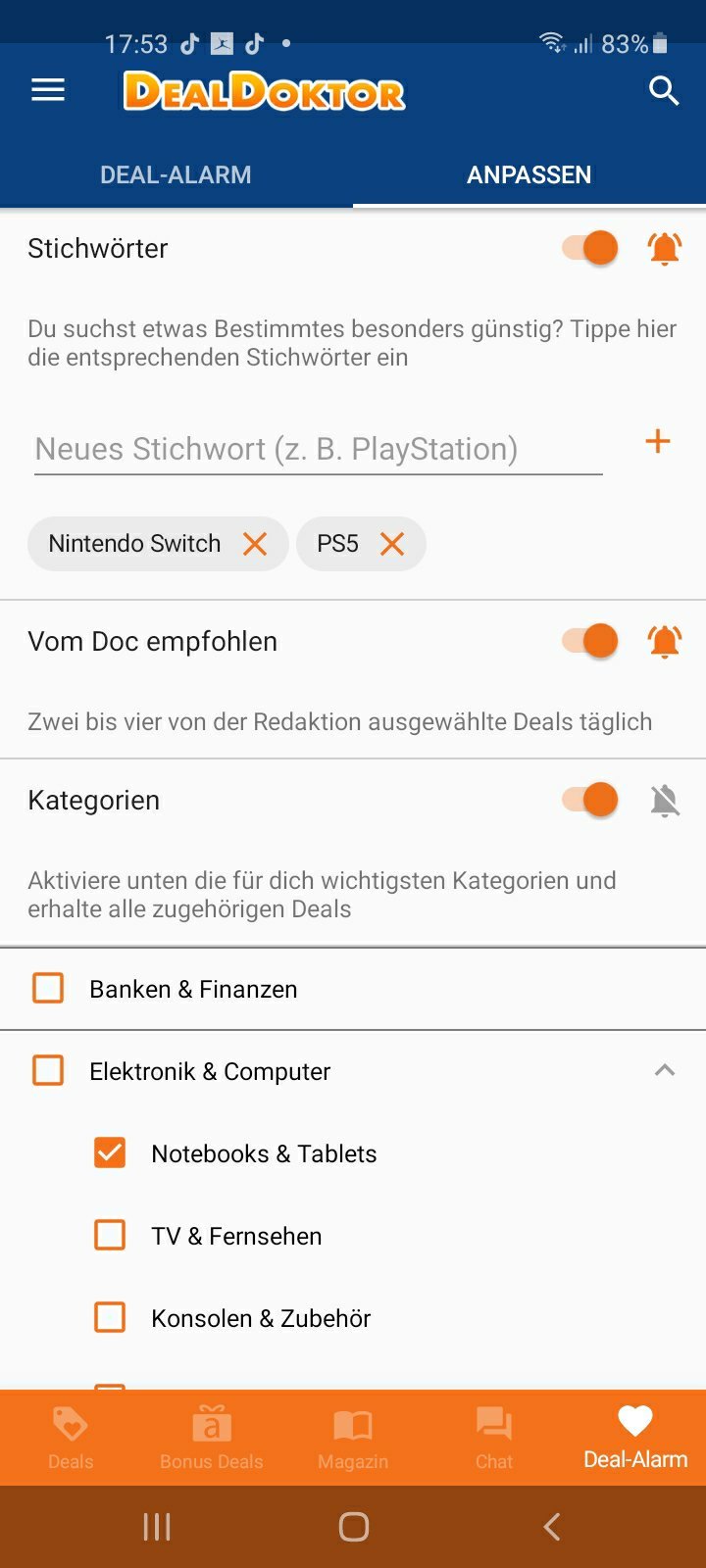Open the Chat tab in bottom navigation
Screen dimensions: 706x1568
[494, 1438]
